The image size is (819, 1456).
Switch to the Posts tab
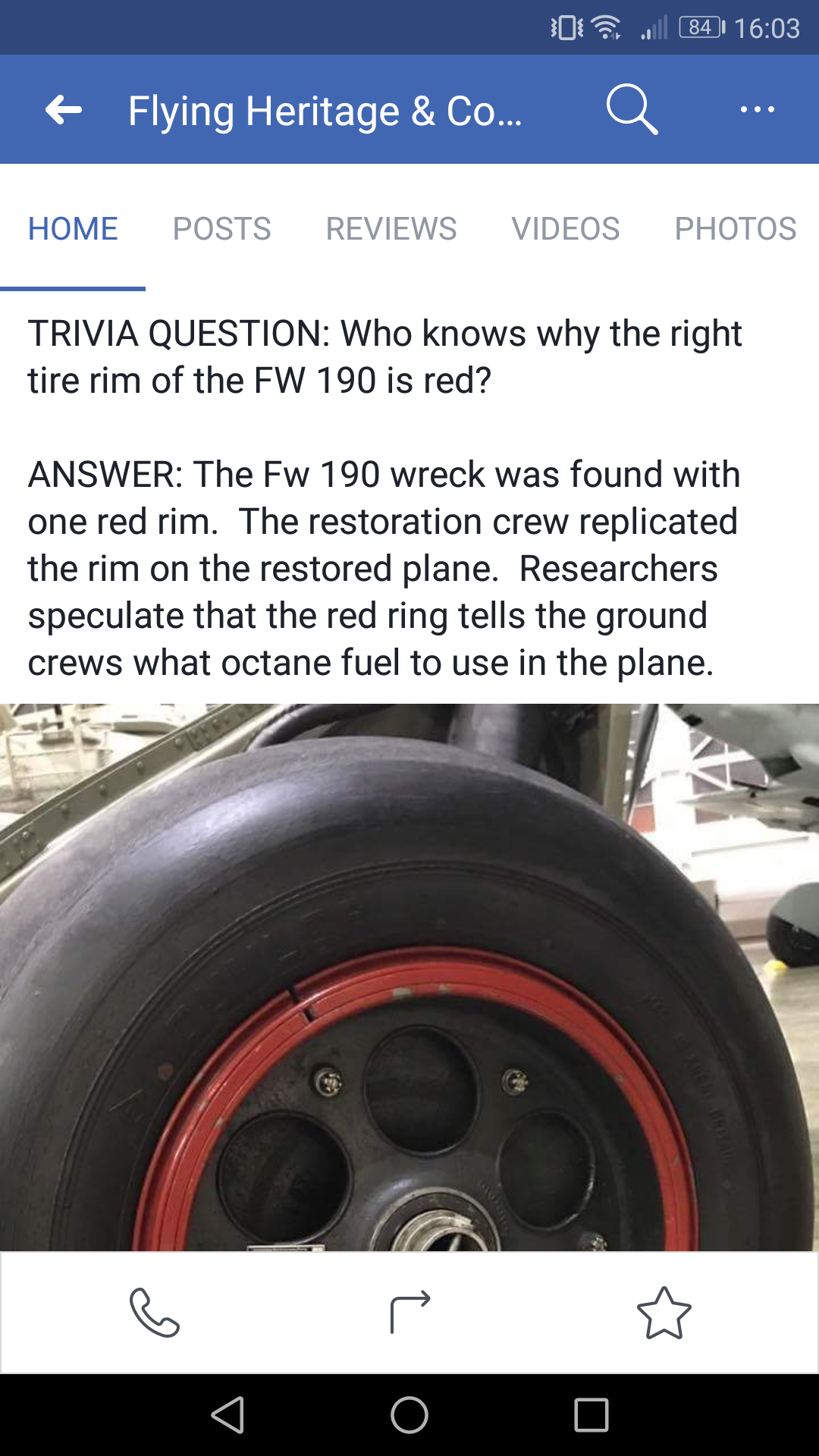(221, 229)
